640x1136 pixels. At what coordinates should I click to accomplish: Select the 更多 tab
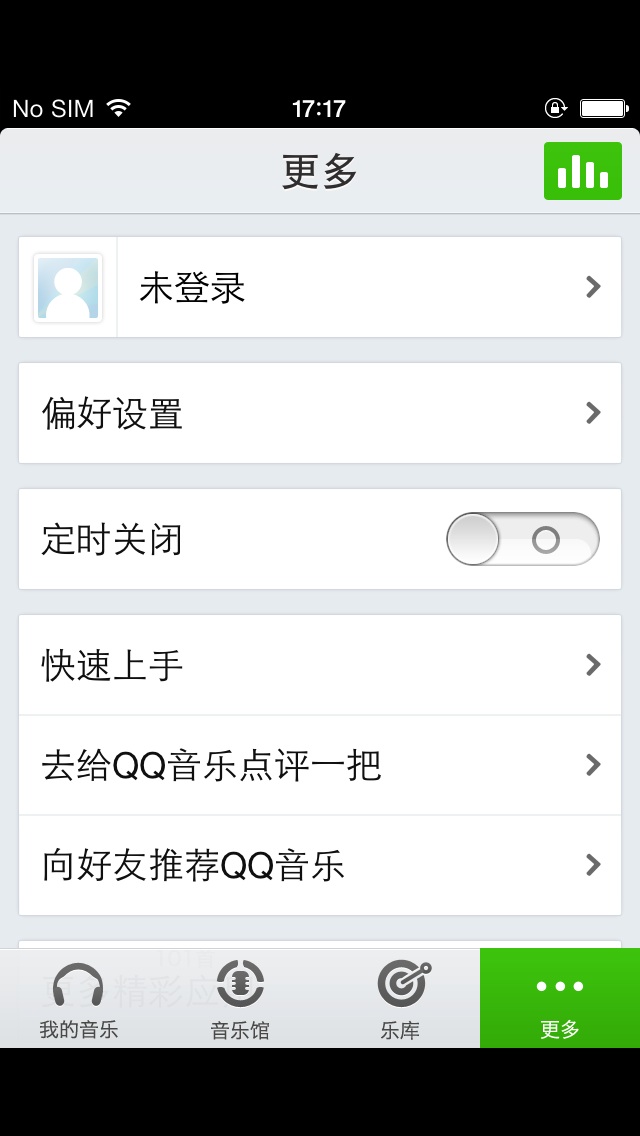click(560, 999)
